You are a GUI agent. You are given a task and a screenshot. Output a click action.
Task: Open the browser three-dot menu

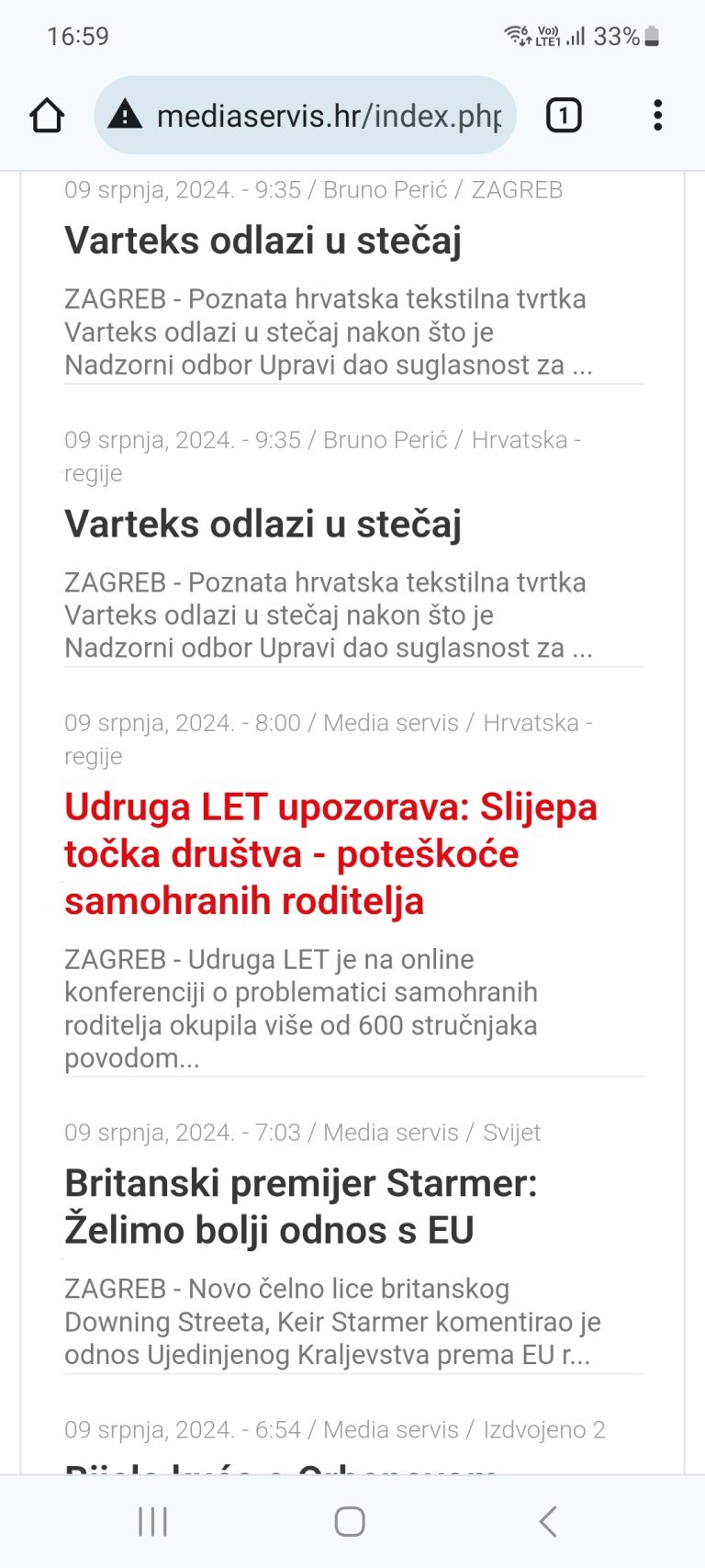point(657,115)
